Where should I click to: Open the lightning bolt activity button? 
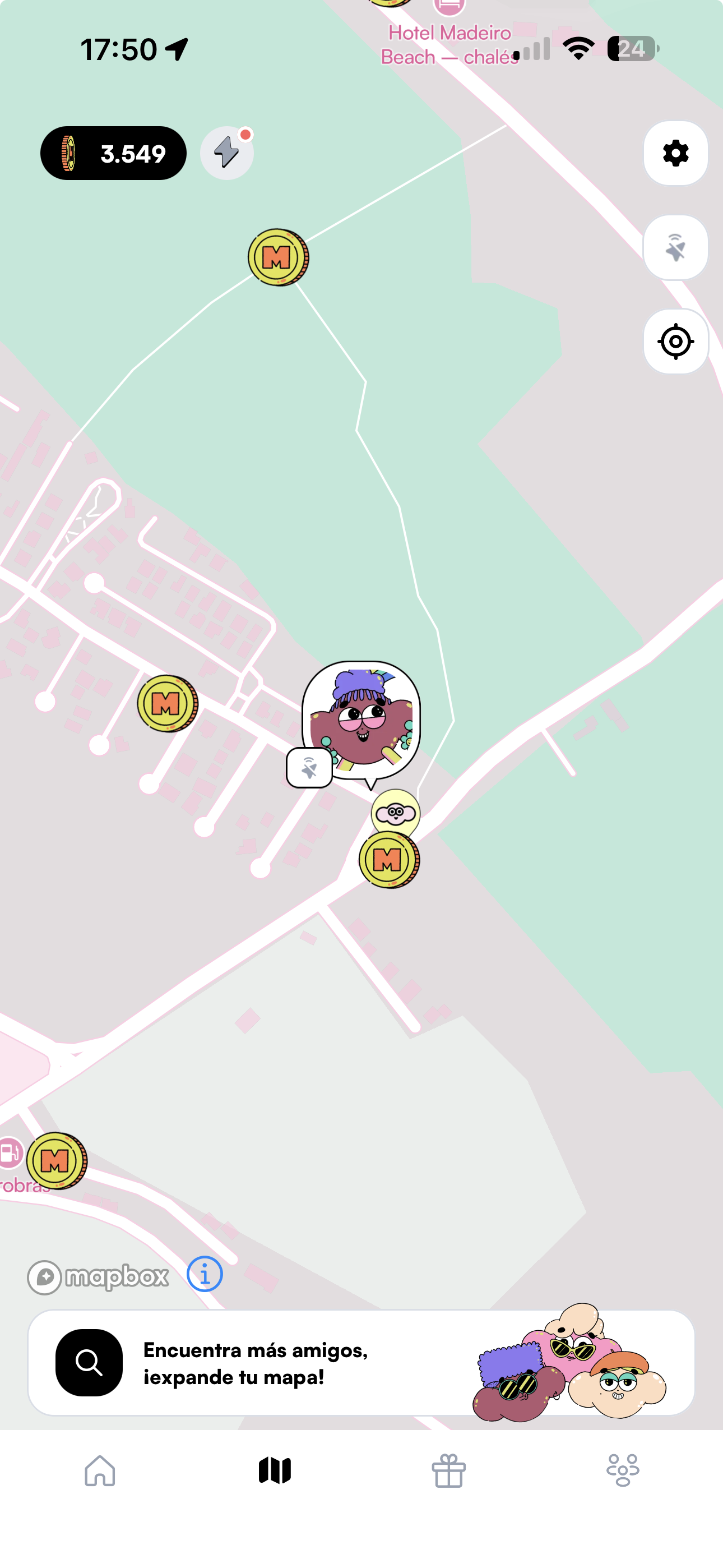(x=227, y=153)
